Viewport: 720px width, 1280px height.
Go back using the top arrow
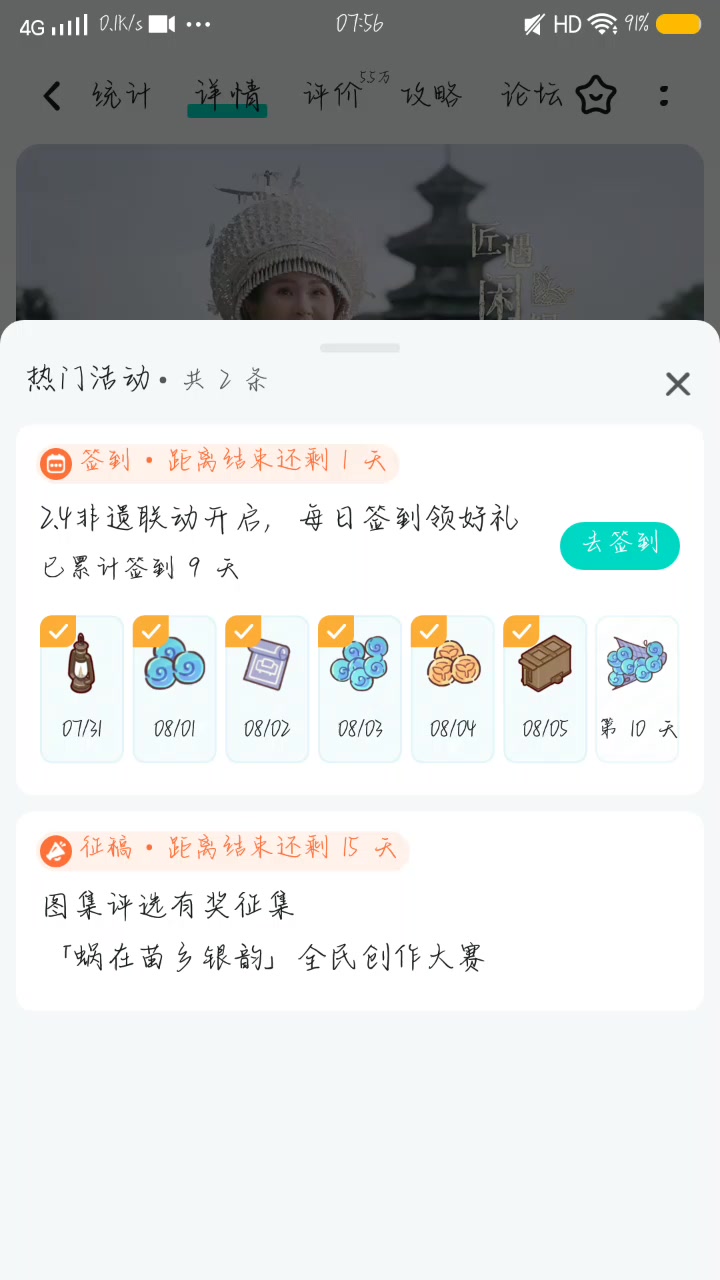tap(52, 96)
